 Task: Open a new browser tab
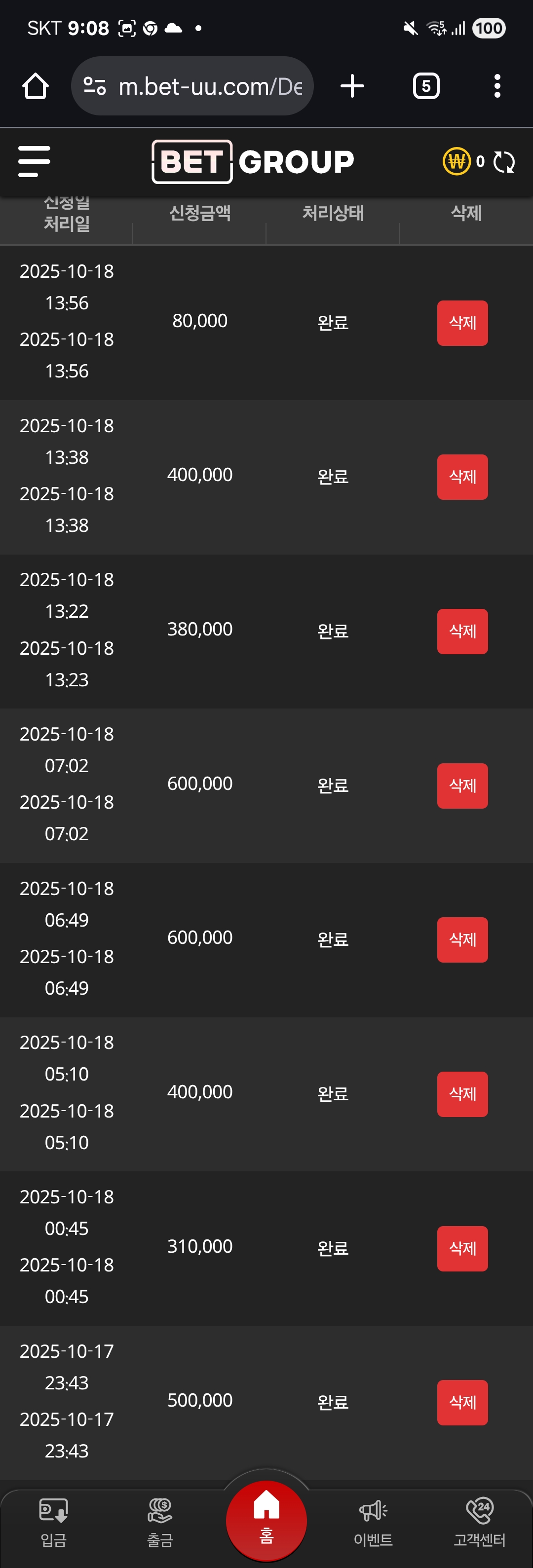tap(352, 86)
